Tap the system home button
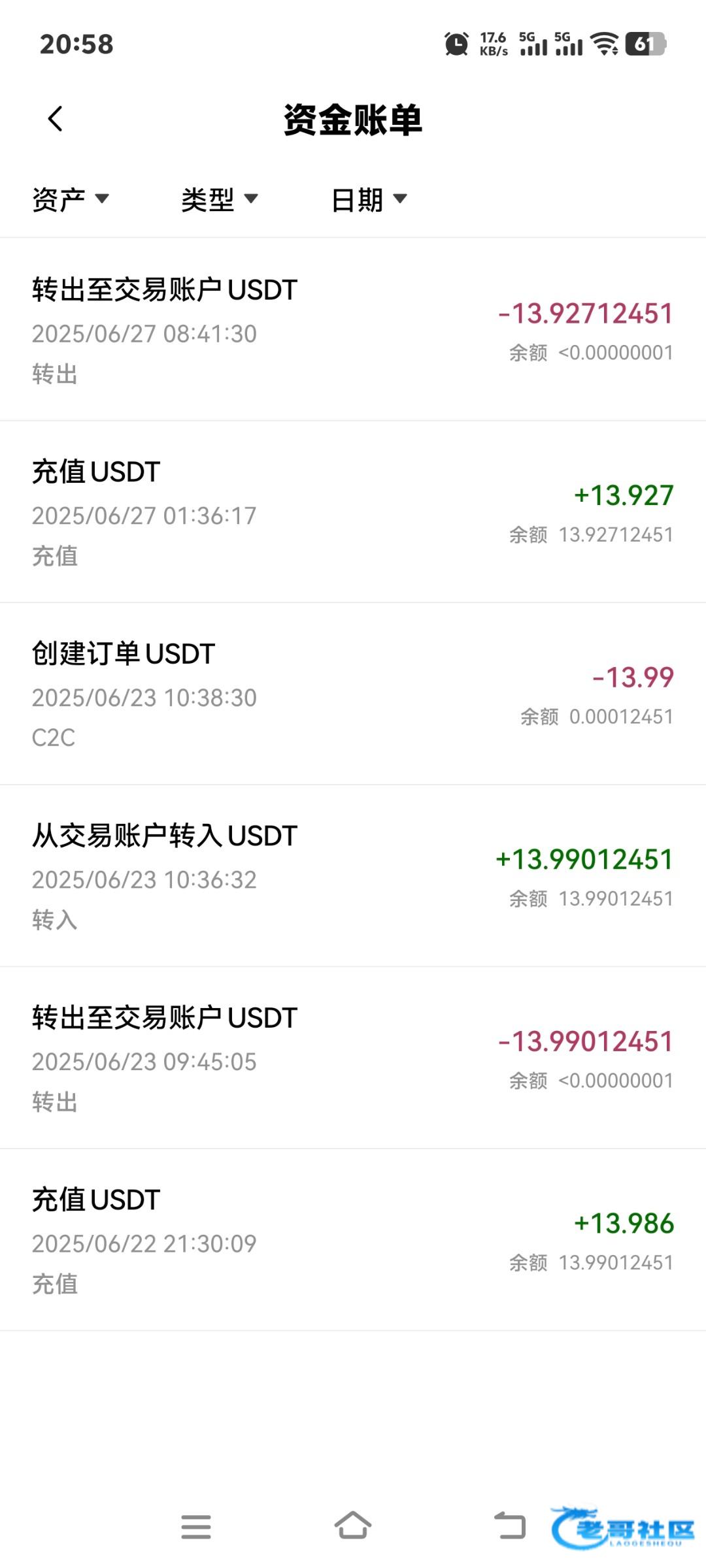The height and width of the screenshot is (1568, 706). point(353,1526)
